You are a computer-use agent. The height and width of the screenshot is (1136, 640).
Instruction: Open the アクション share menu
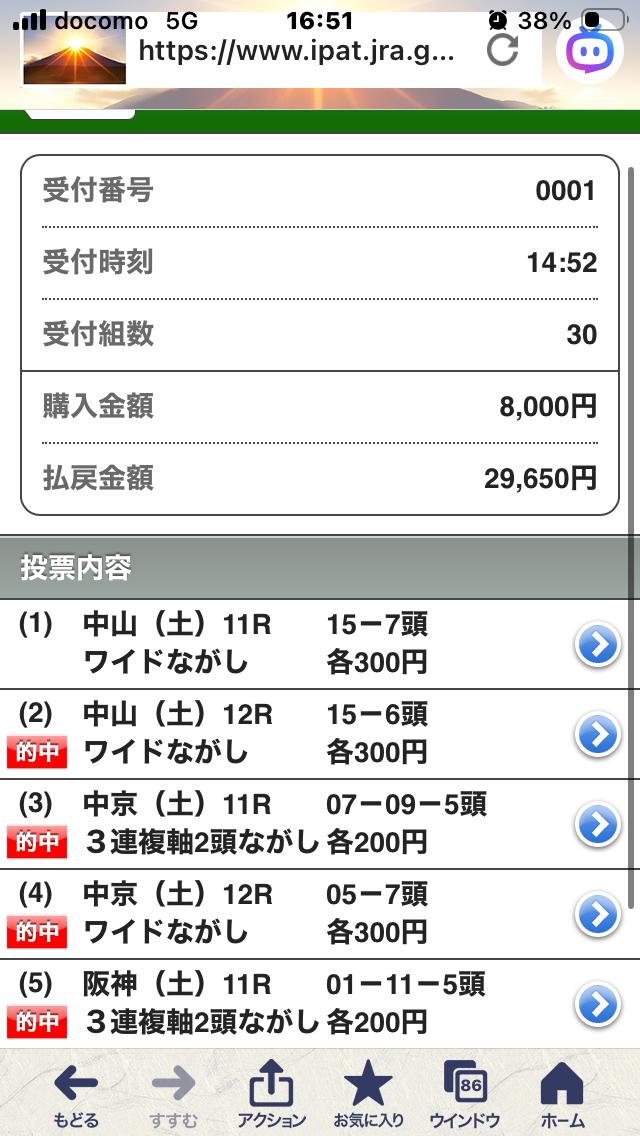pyautogui.click(x=271, y=1093)
